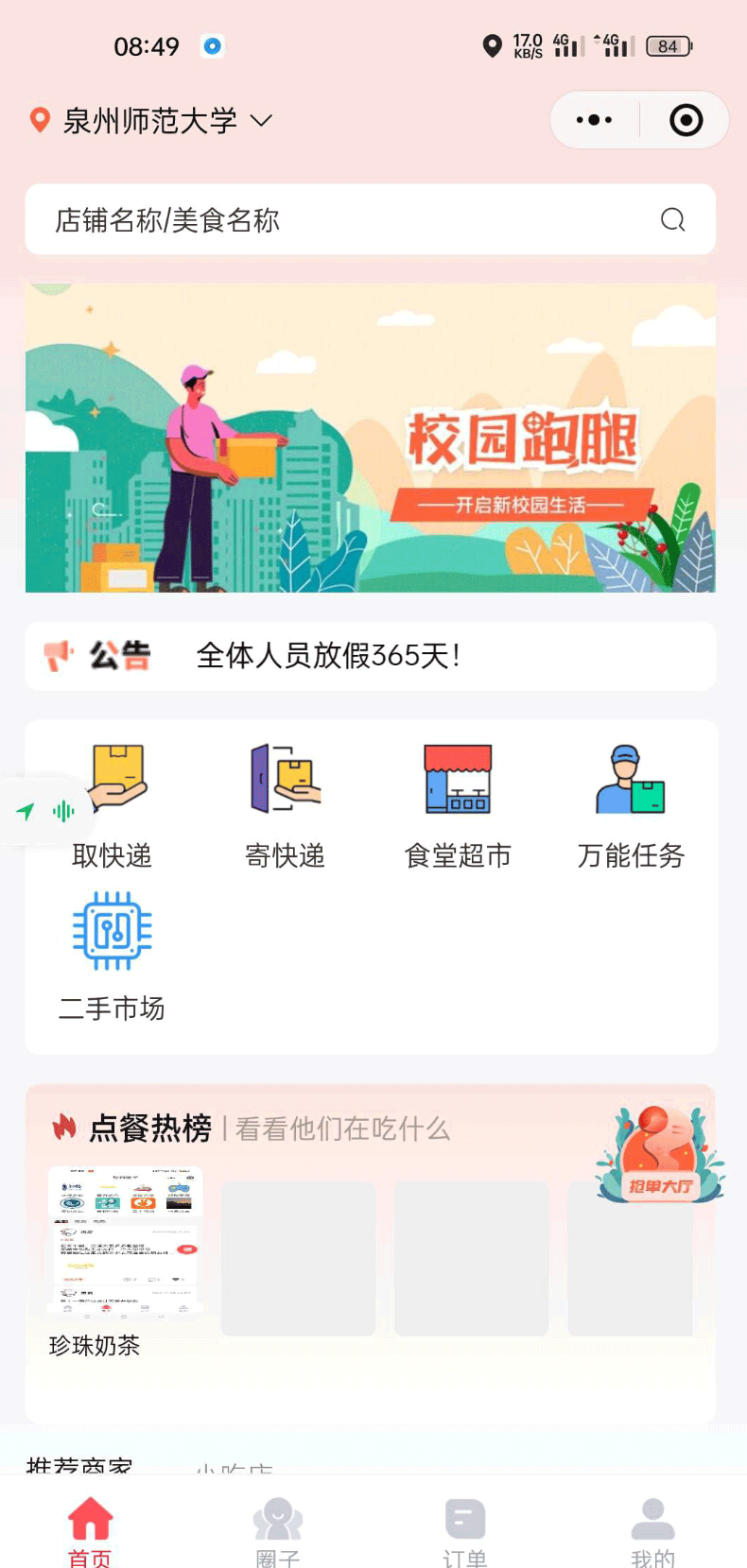Open the mini program more options menu

click(594, 120)
